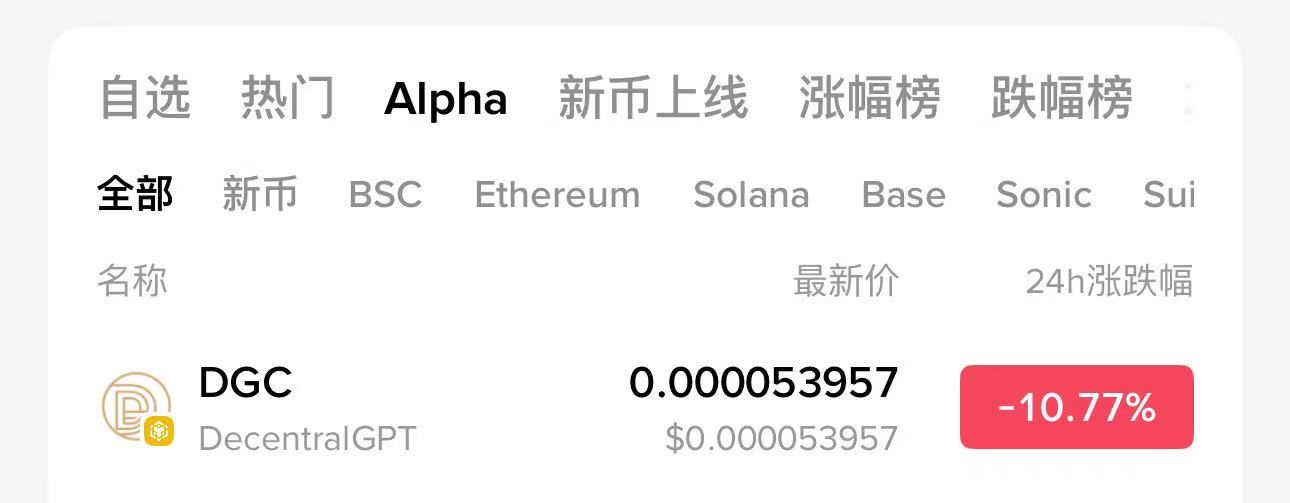1290x503 pixels.
Task: Filter tokens by BSC chain
Action: (x=385, y=194)
